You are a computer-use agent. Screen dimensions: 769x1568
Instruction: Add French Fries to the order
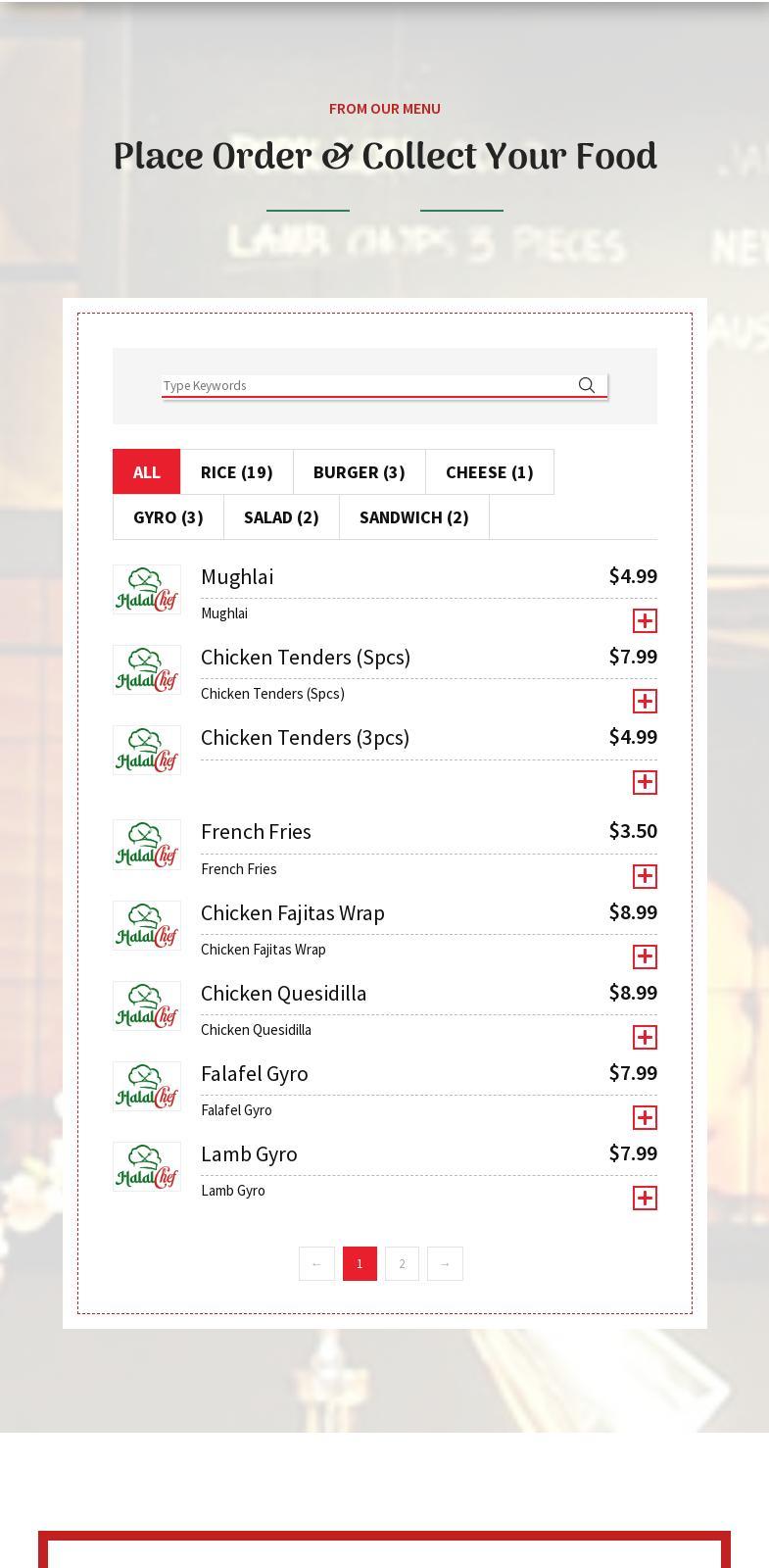[645, 876]
